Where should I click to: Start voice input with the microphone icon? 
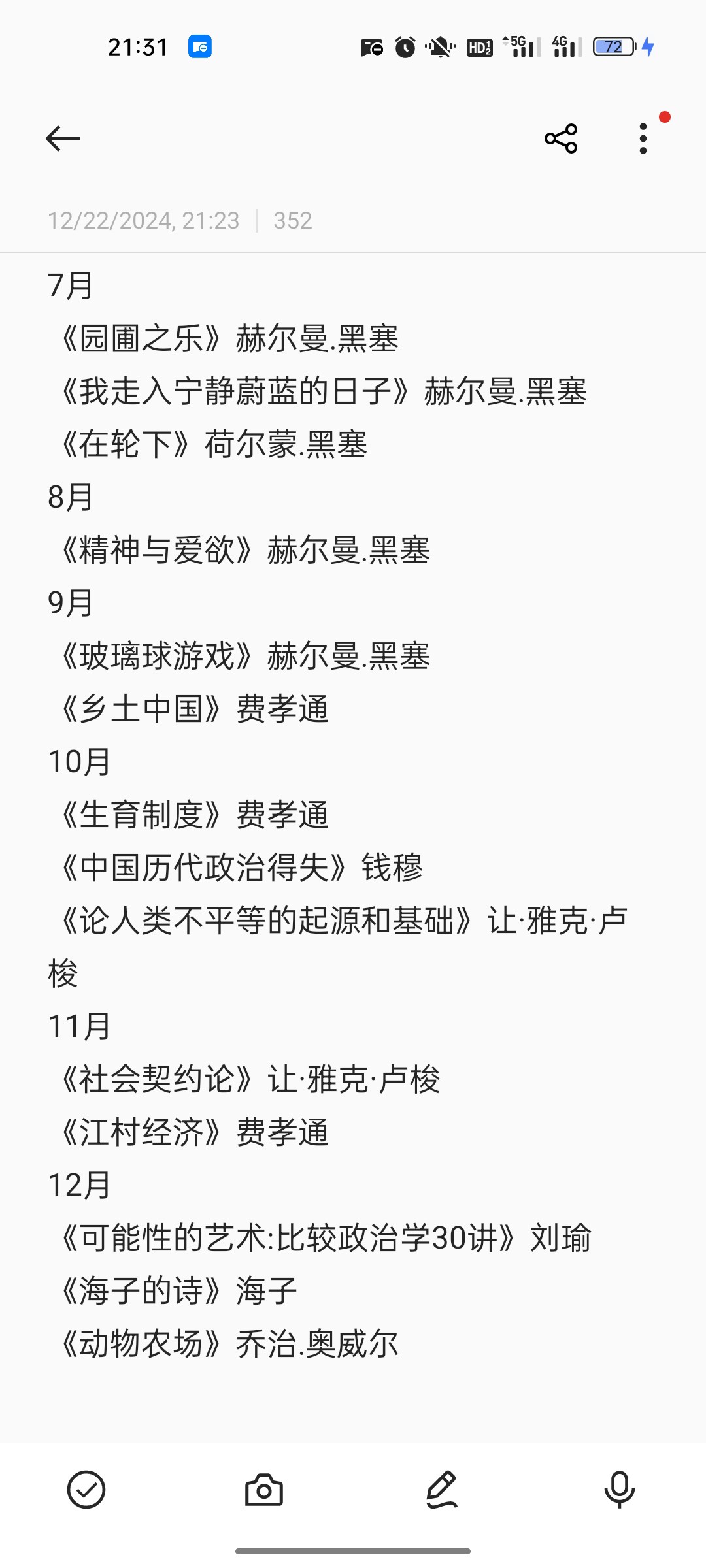click(x=619, y=1490)
